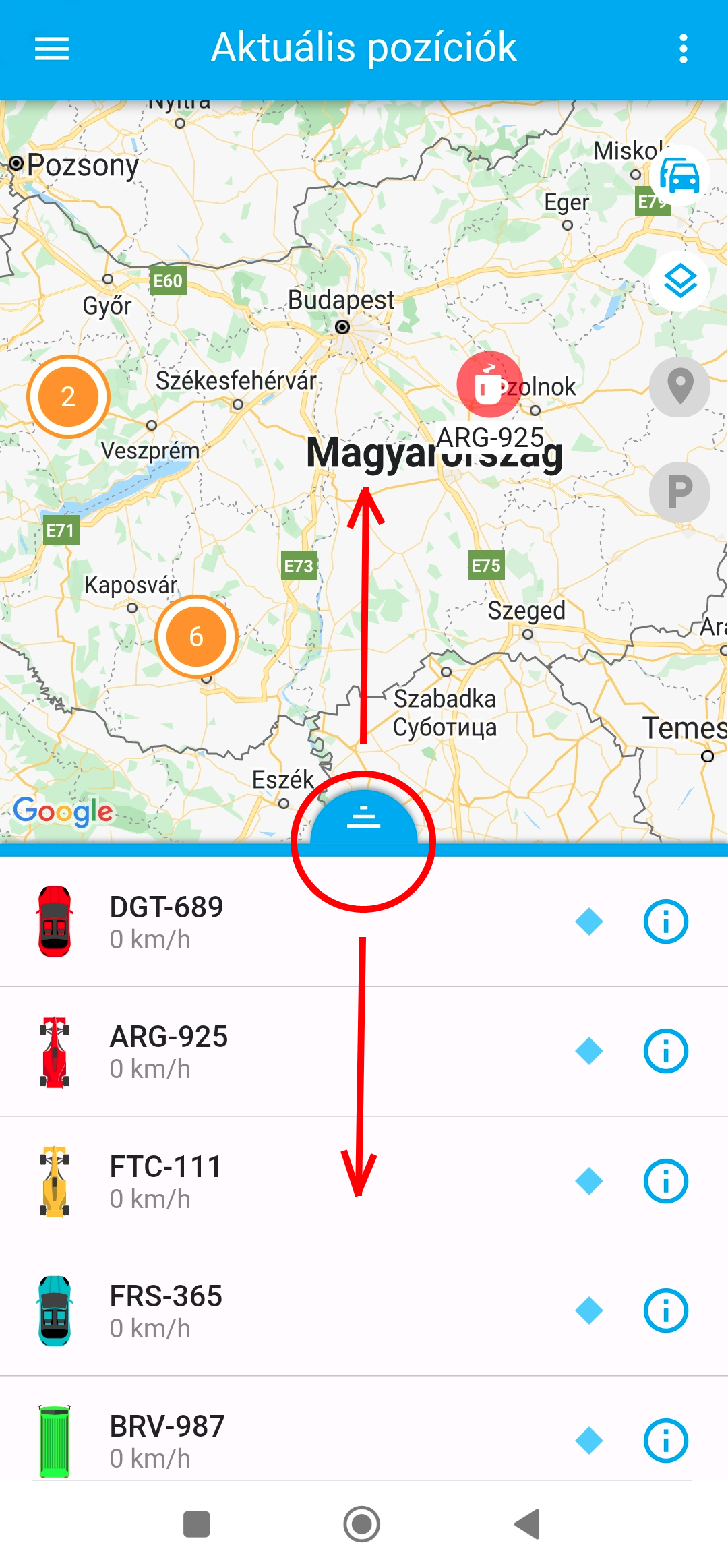
Task: Open the hamburger navigation menu
Action: click(52, 49)
